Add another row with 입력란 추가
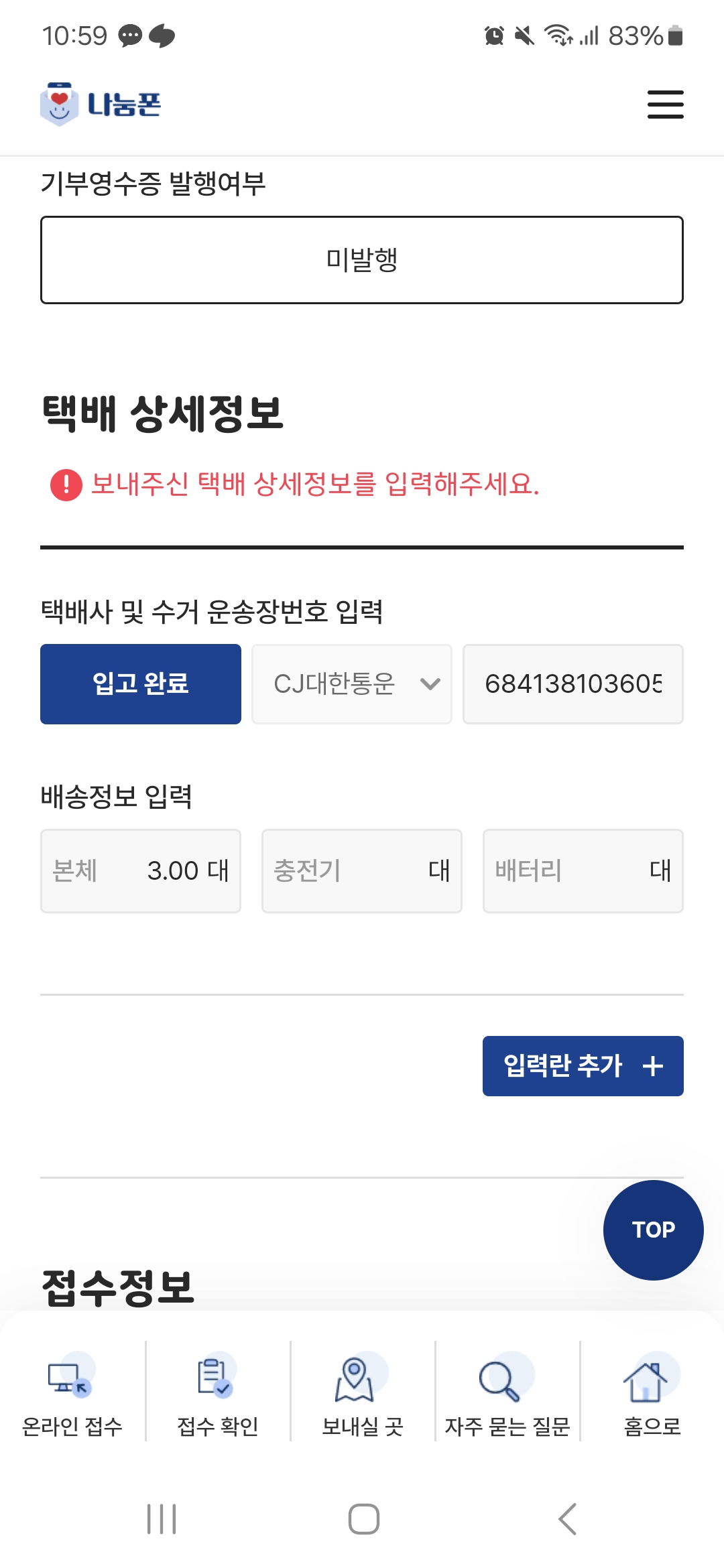 click(x=583, y=1066)
